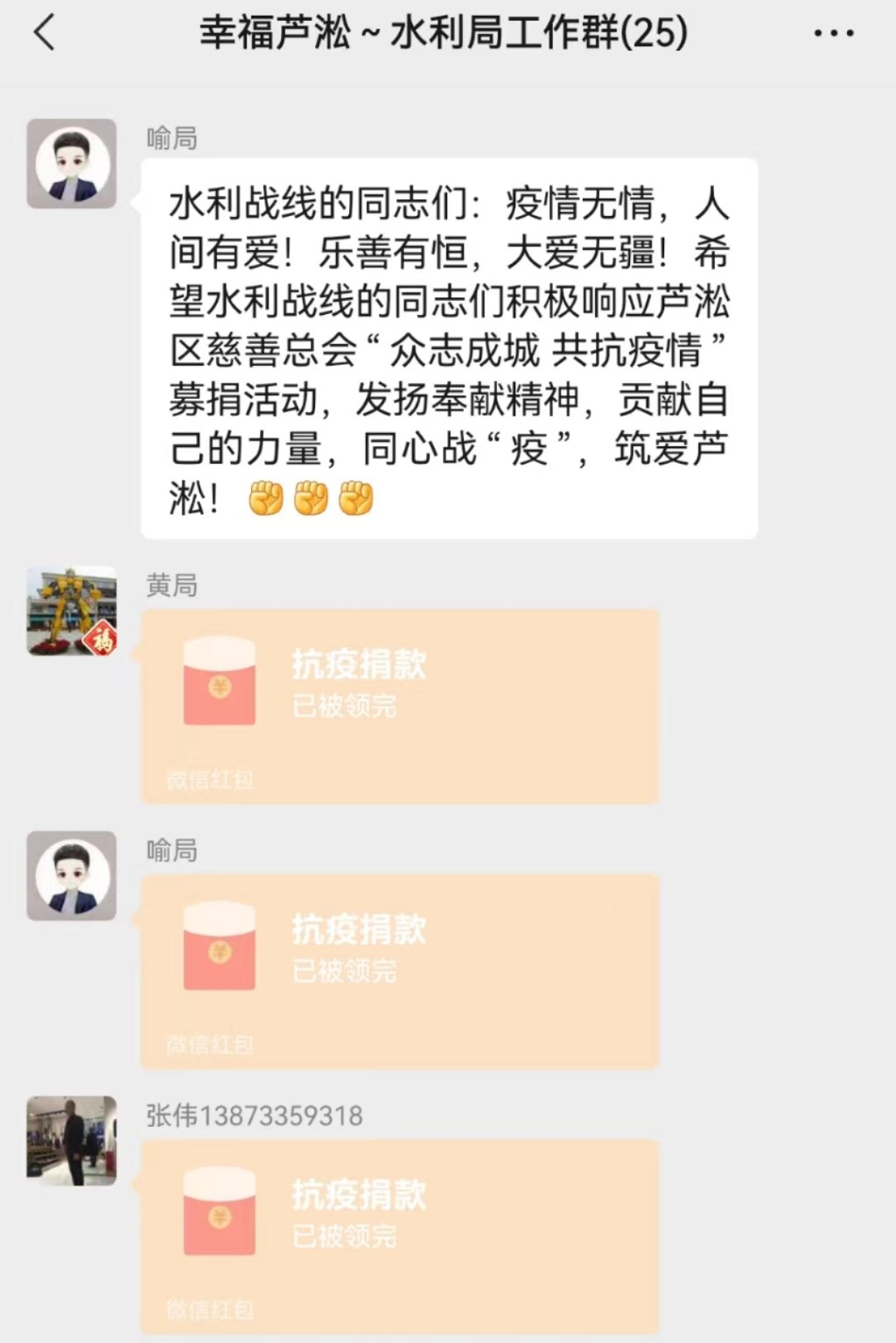Tap 喻局's avatar next to his red packet

coord(72,876)
